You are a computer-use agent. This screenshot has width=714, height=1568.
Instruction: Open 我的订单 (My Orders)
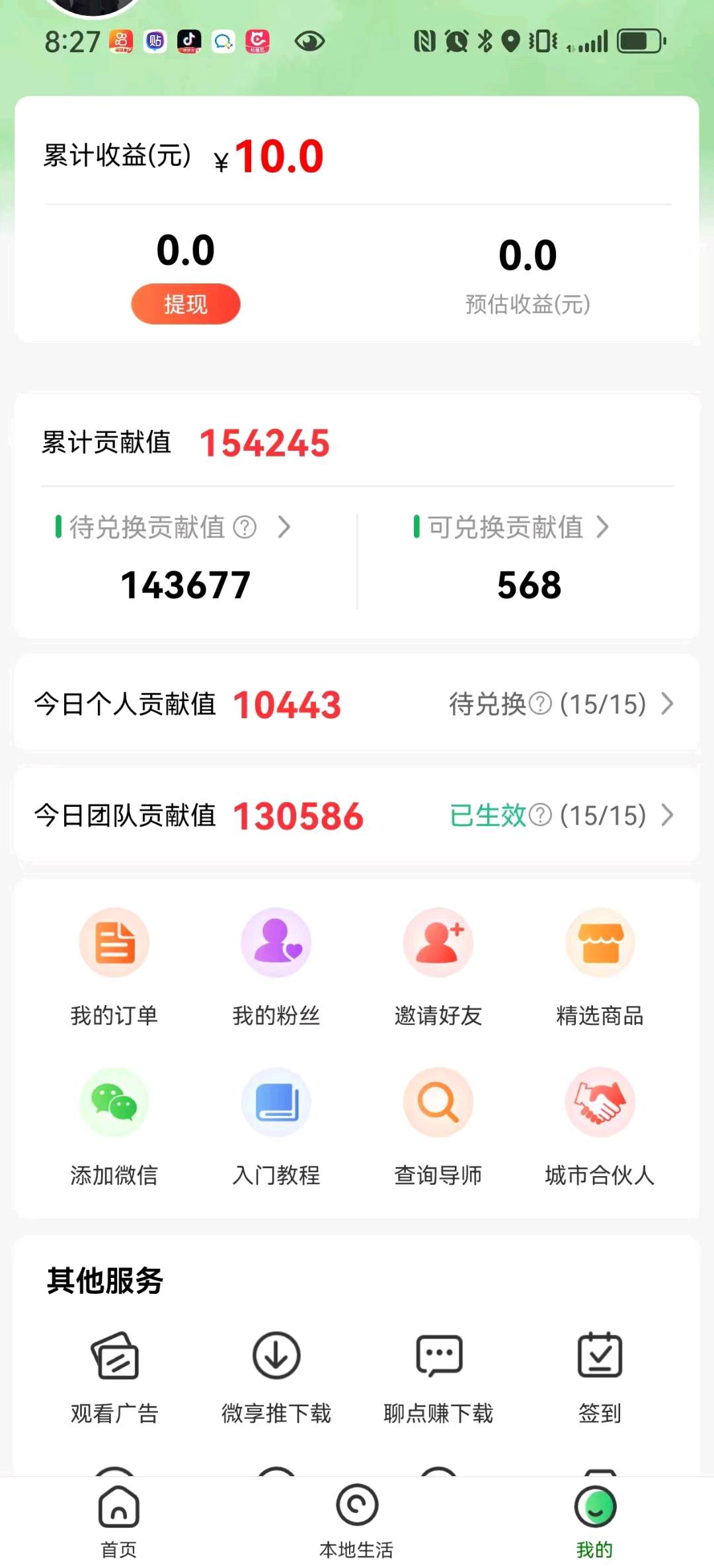pos(114,963)
